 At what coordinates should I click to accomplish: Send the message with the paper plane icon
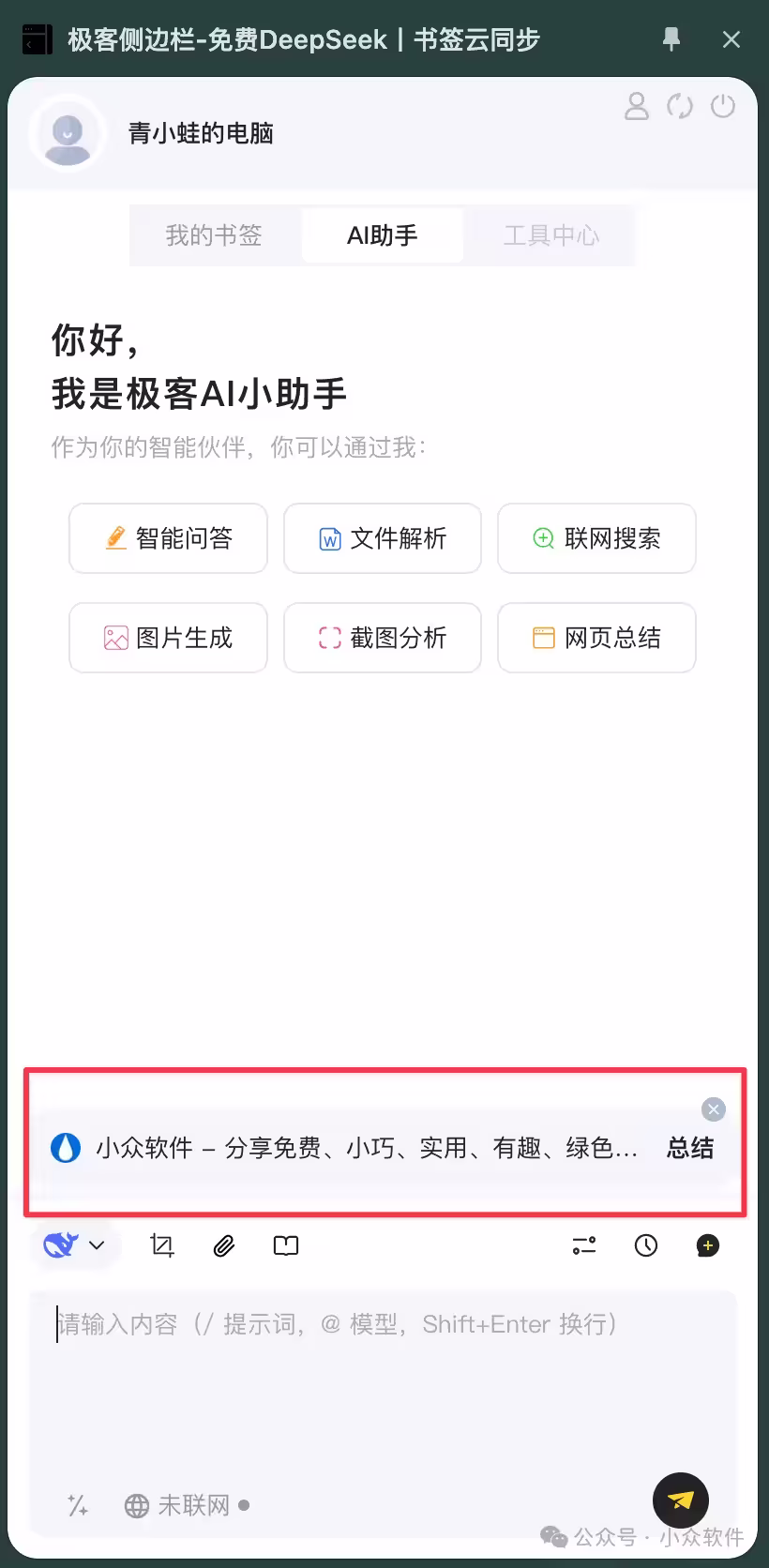(680, 1500)
